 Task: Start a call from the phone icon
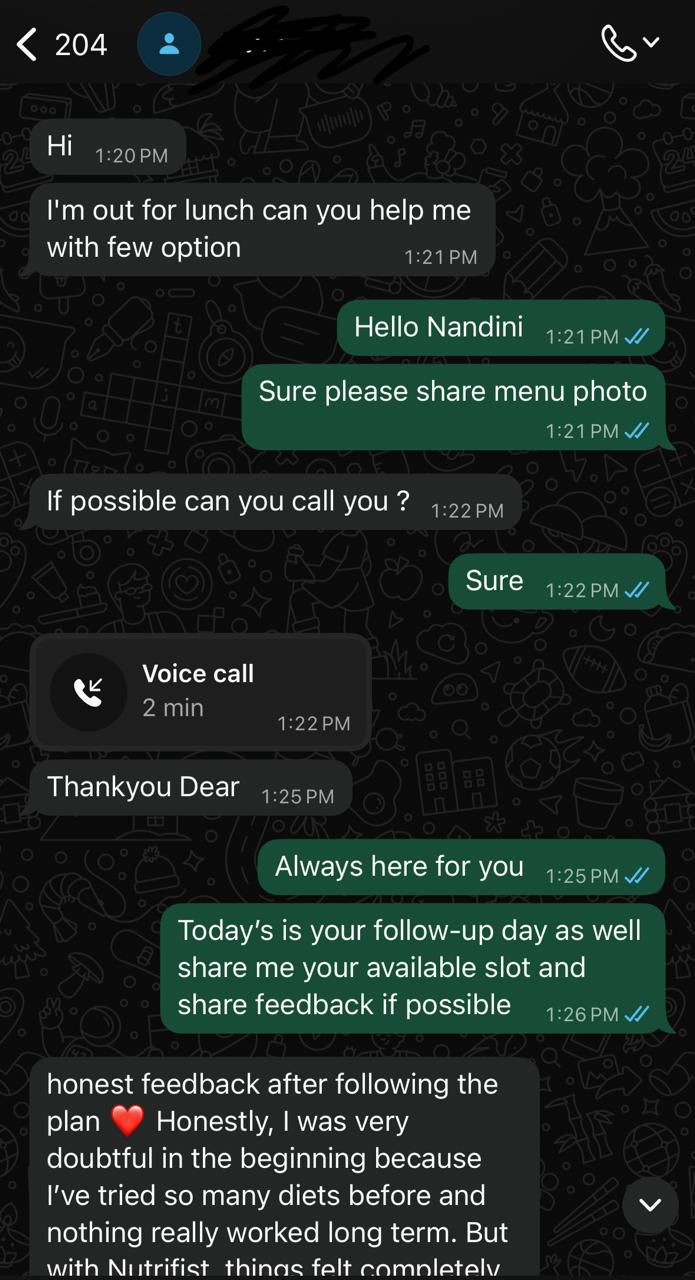pyautogui.click(x=619, y=43)
